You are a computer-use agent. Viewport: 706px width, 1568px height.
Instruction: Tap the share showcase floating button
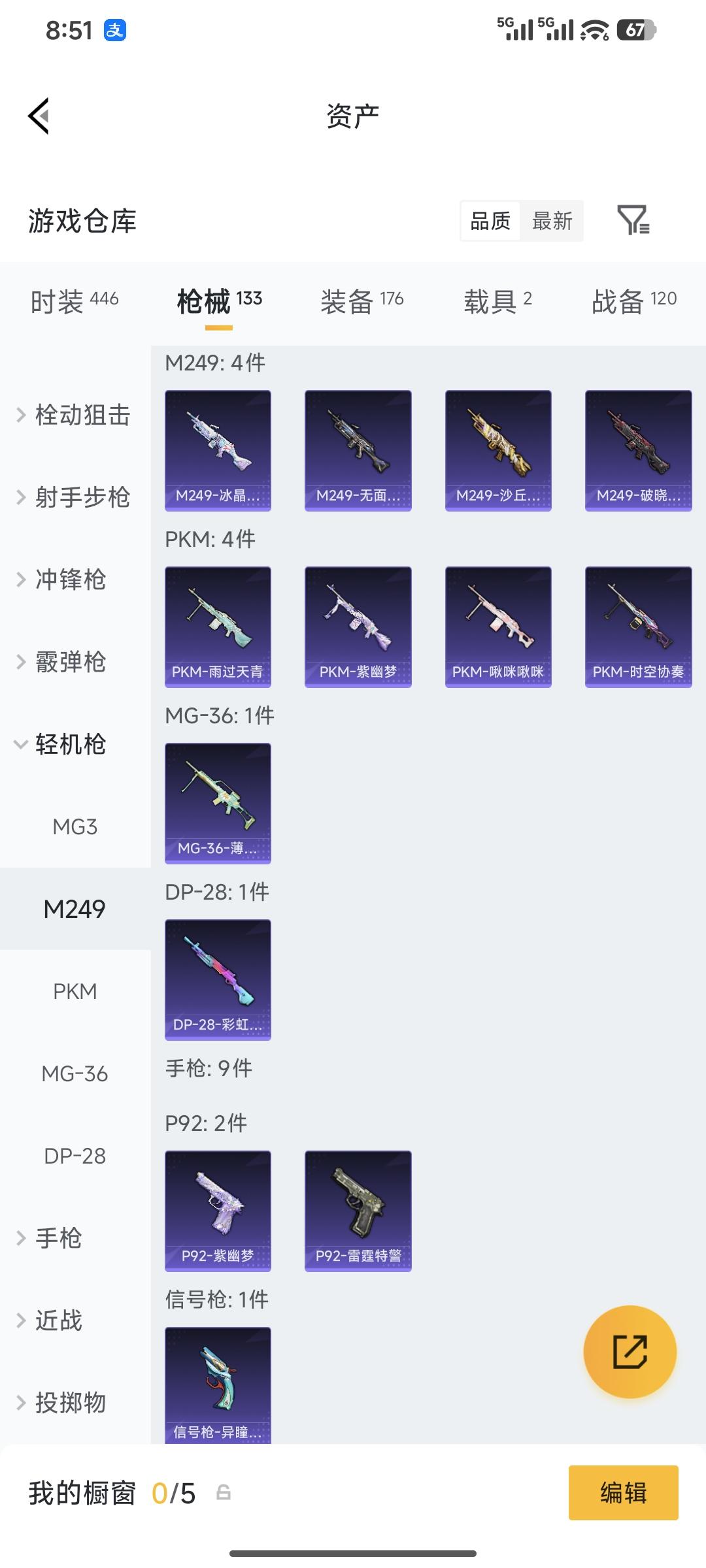coord(630,1353)
